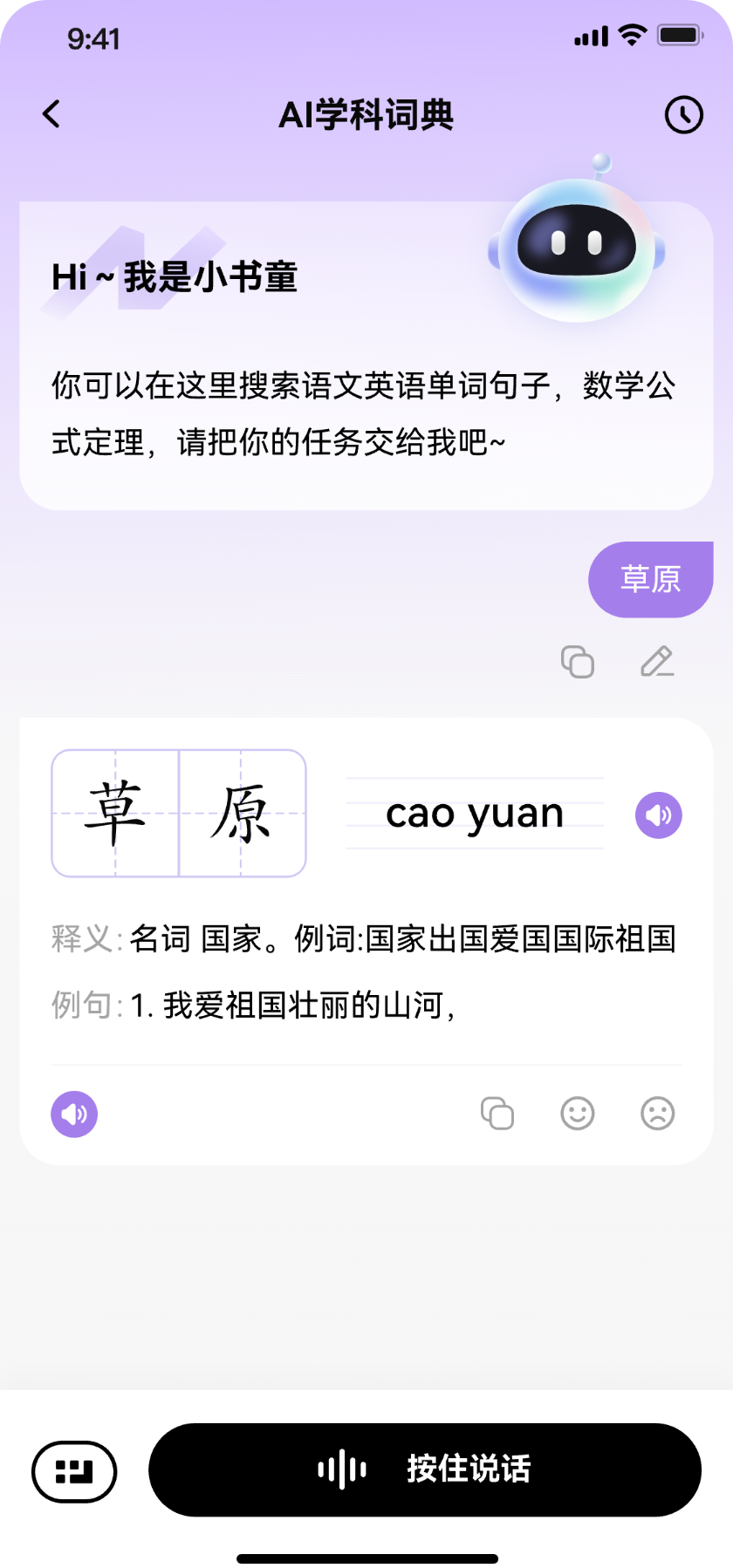The image size is (733, 1568).
Task: Copy the sent message 草原
Action: (578, 662)
